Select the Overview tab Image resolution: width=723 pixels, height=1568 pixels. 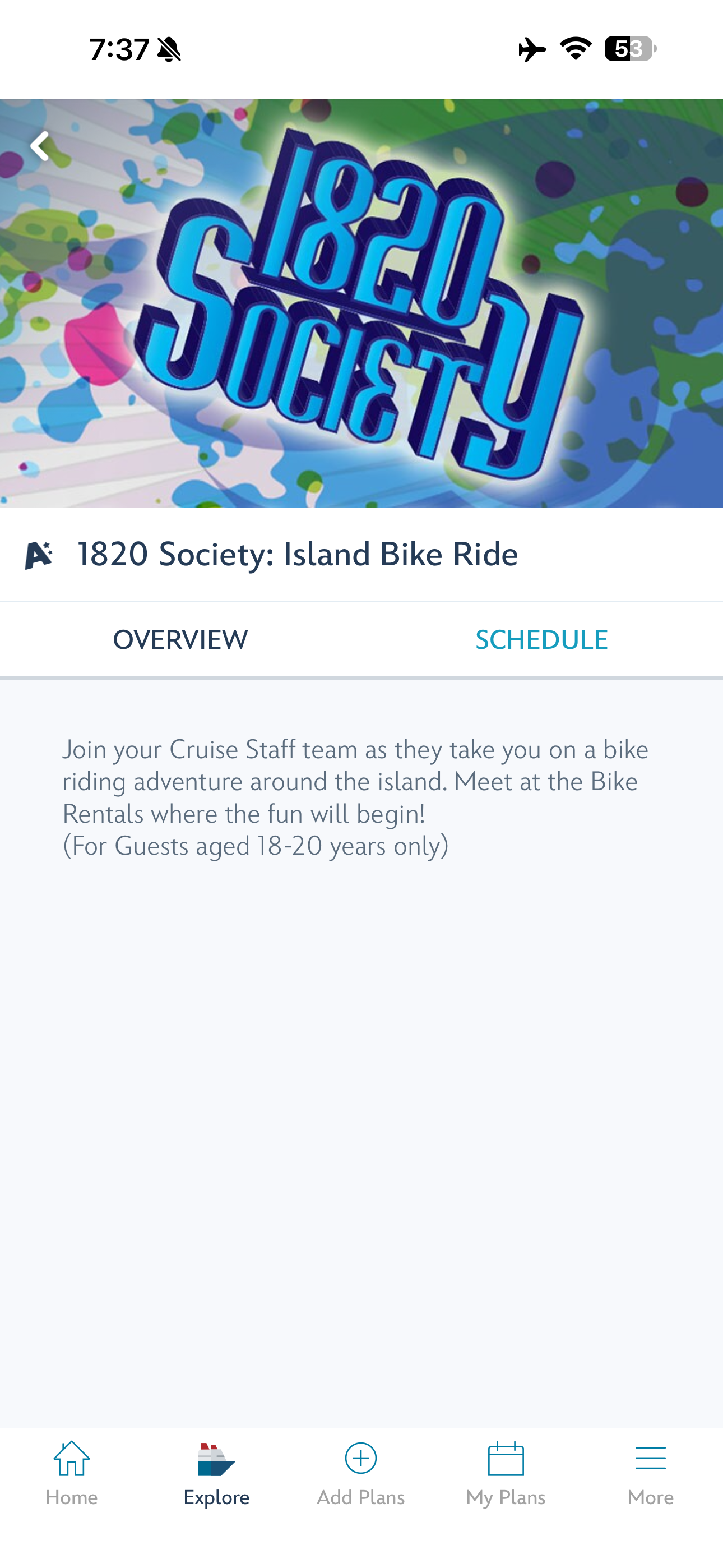(180, 640)
